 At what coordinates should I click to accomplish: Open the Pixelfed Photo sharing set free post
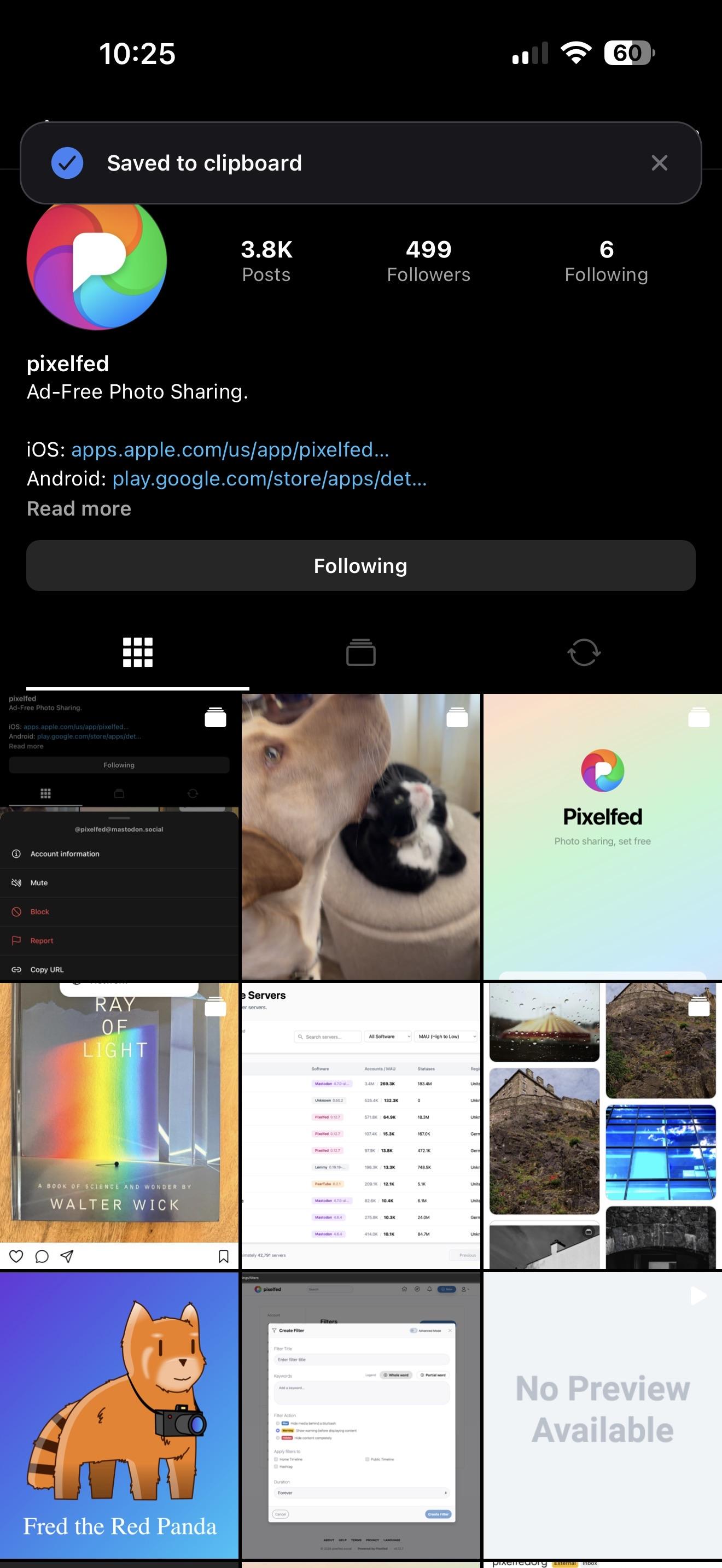click(x=603, y=836)
